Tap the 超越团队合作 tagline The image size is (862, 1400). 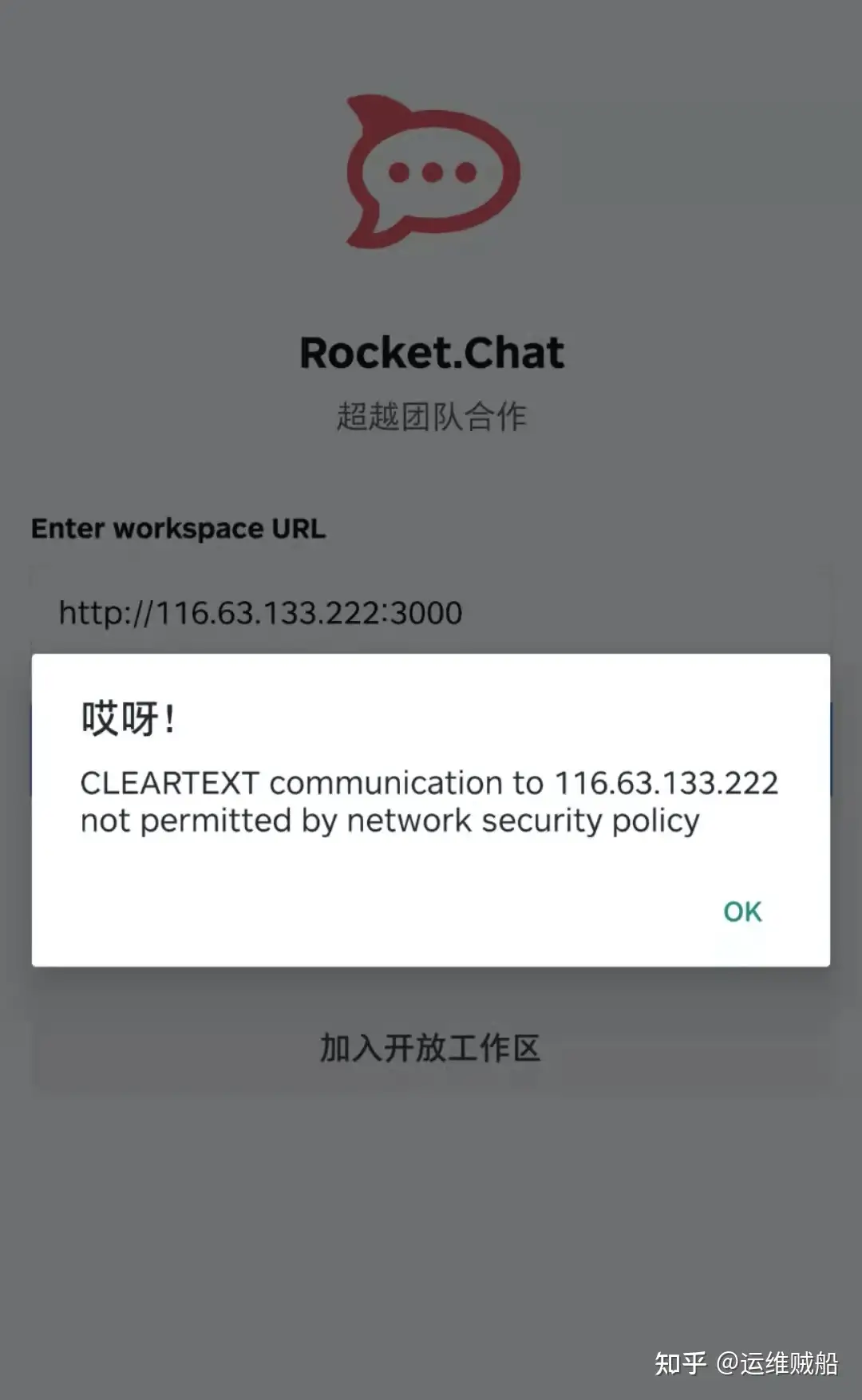pyautogui.click(x=431, y=415)
